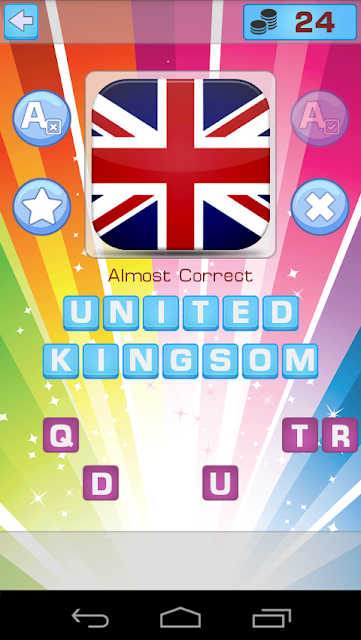The image size is (361, 640).
Task: Select the purple T letter tile
Action: pyautogui.click(x=300, y=435)
